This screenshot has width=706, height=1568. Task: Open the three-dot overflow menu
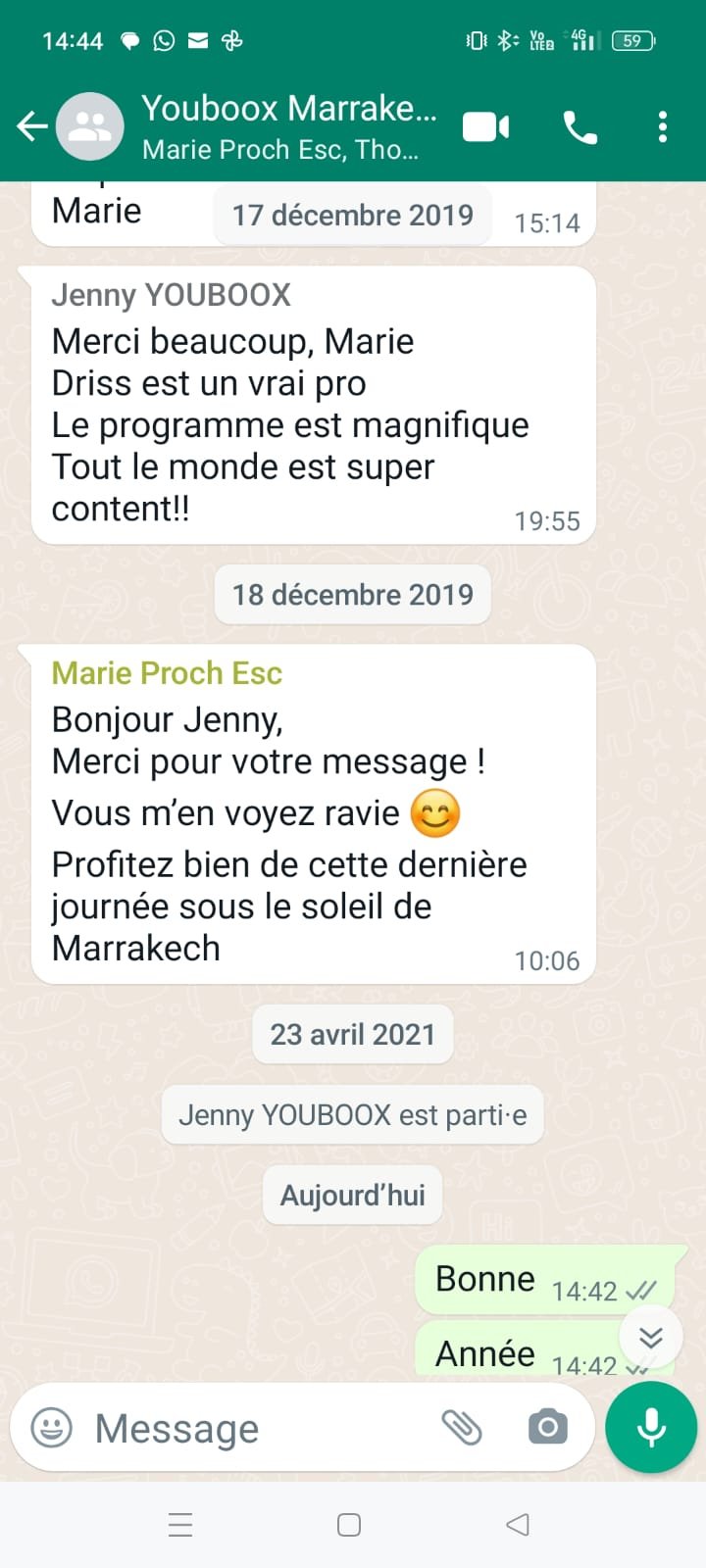[x=663, y=127]
